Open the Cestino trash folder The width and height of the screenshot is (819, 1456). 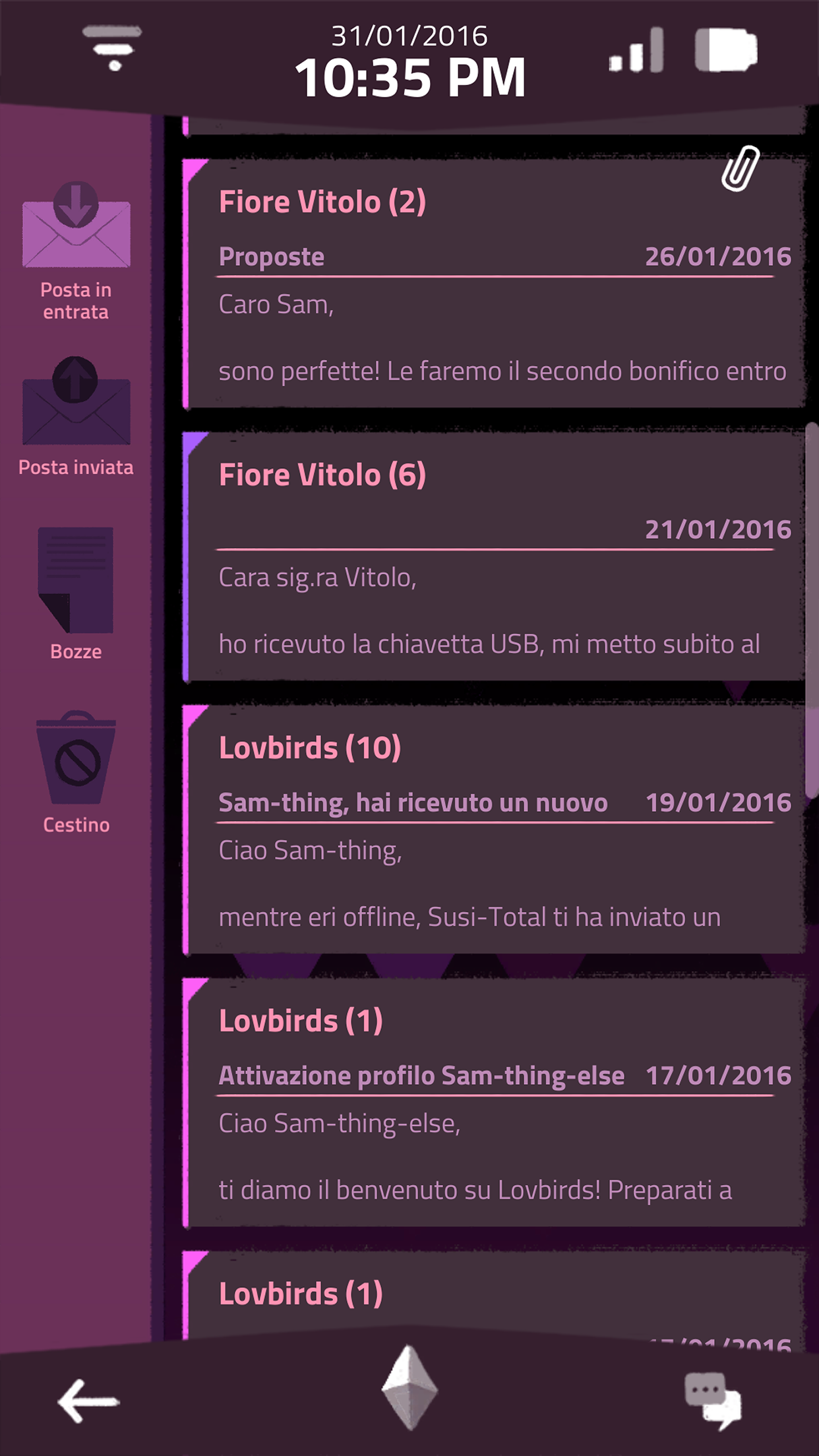pyautogui.click(x=76, y=772)
